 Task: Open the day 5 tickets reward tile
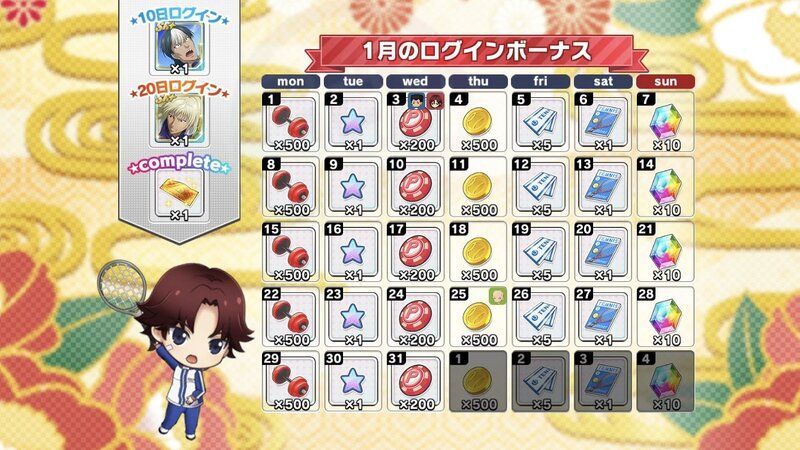540,122
